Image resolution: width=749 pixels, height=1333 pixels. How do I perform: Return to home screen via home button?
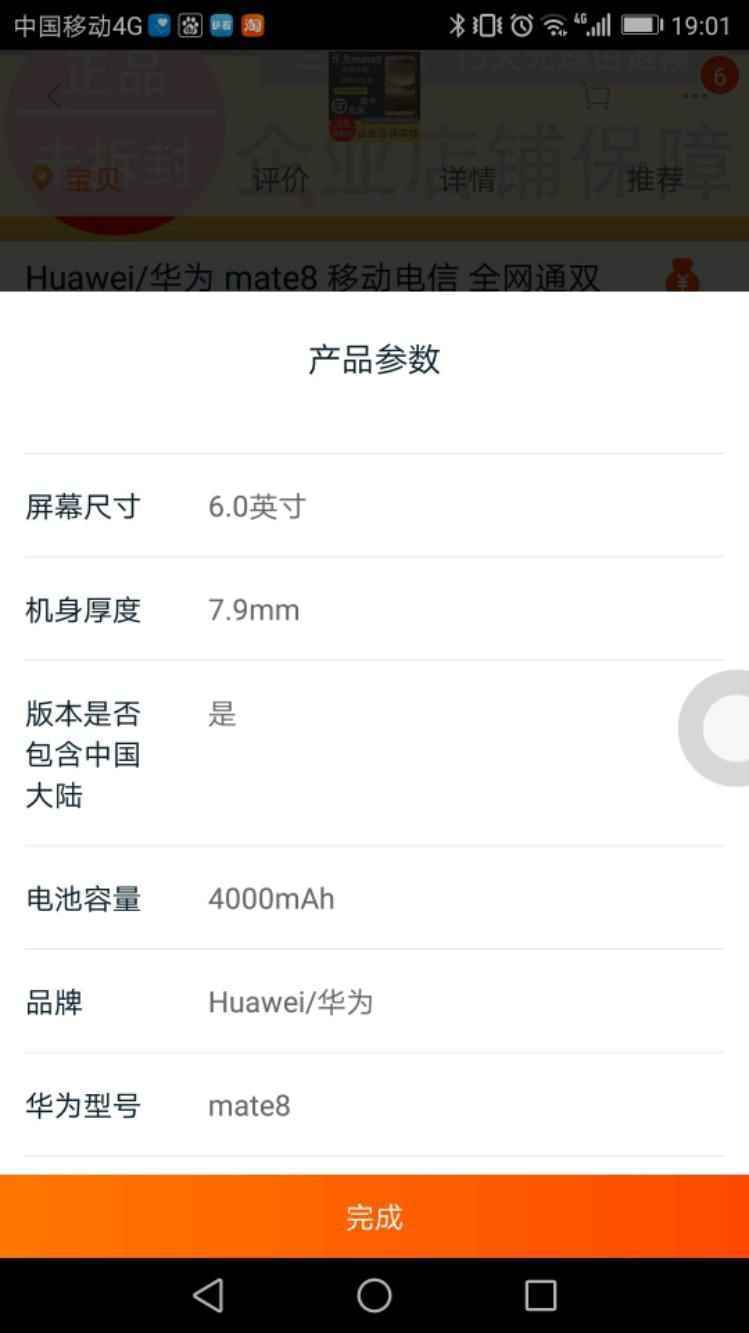click(374, 1295)
